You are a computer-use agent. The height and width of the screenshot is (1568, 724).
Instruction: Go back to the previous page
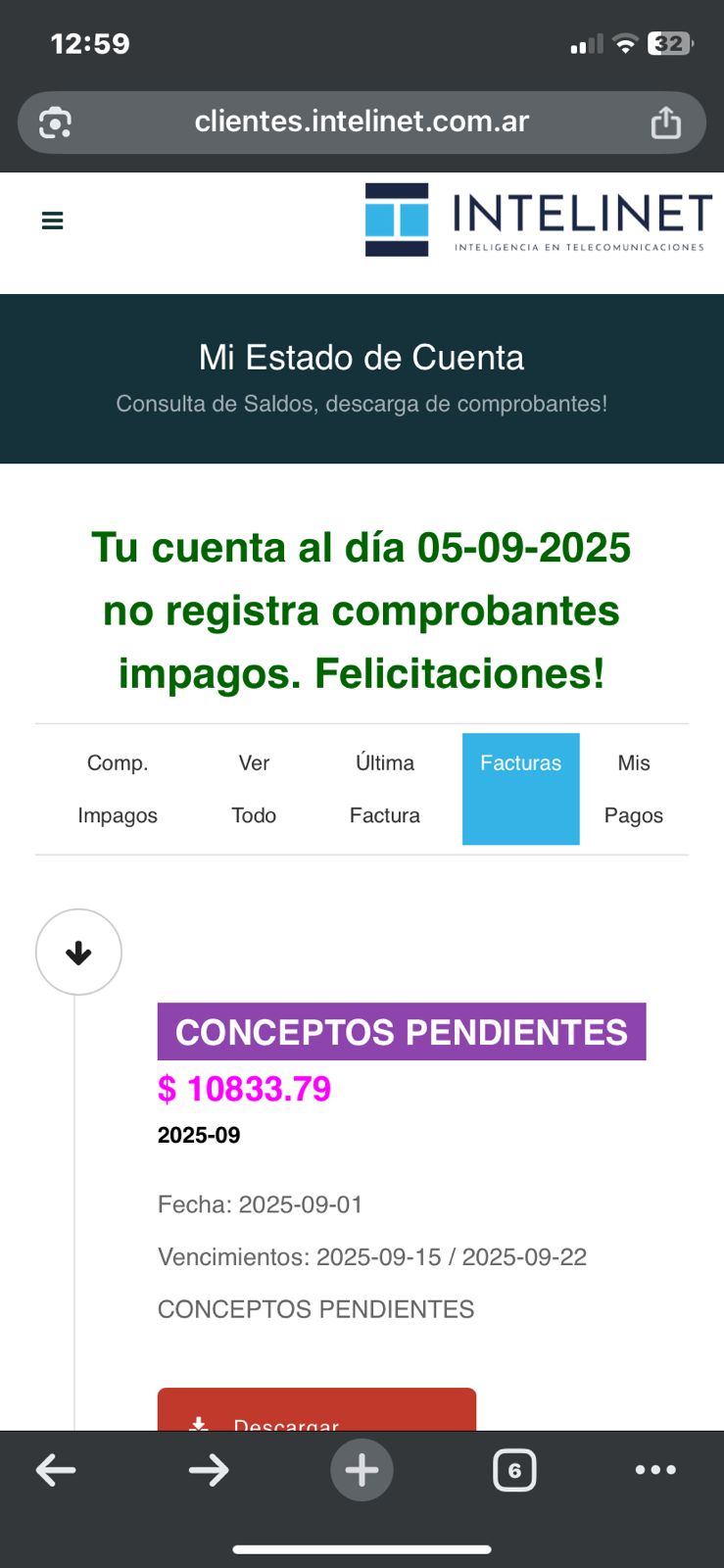click(56, 1470)
